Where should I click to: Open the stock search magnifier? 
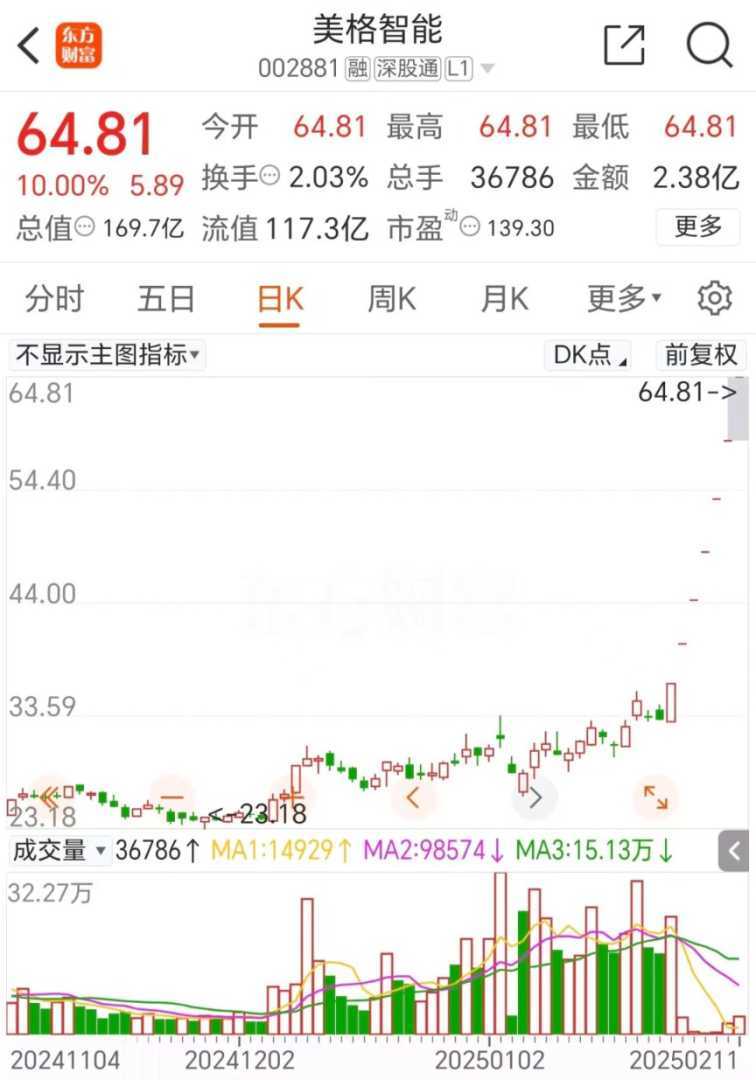709,46
